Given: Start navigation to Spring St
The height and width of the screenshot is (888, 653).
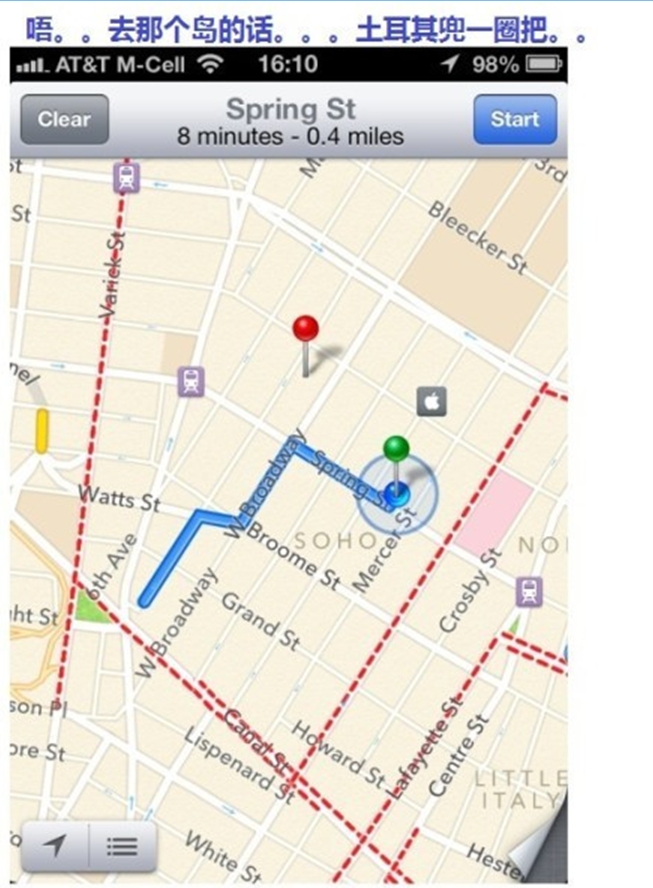Looking at the screenshot, I should coord(514,120).
